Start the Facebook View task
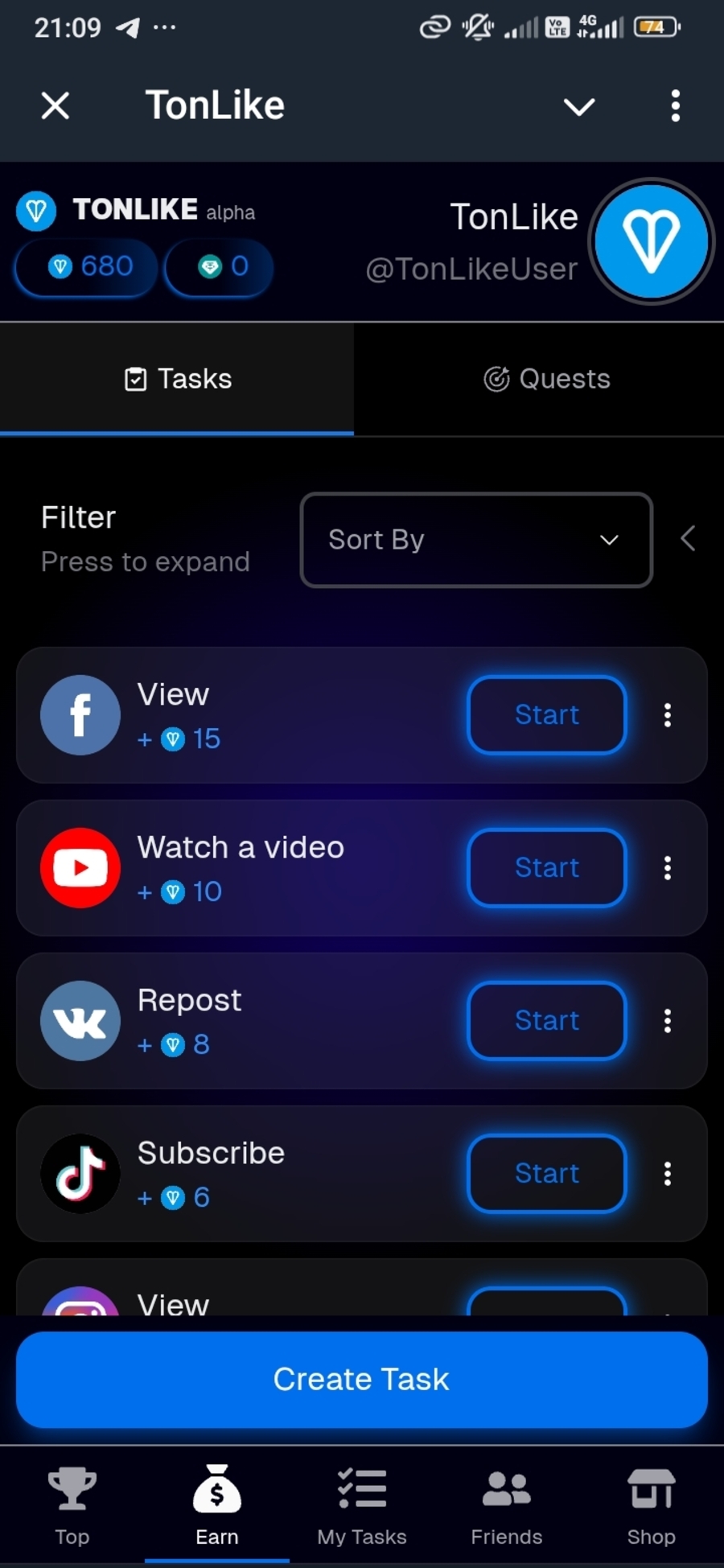724x1568 pixels. tap(546, 715)
